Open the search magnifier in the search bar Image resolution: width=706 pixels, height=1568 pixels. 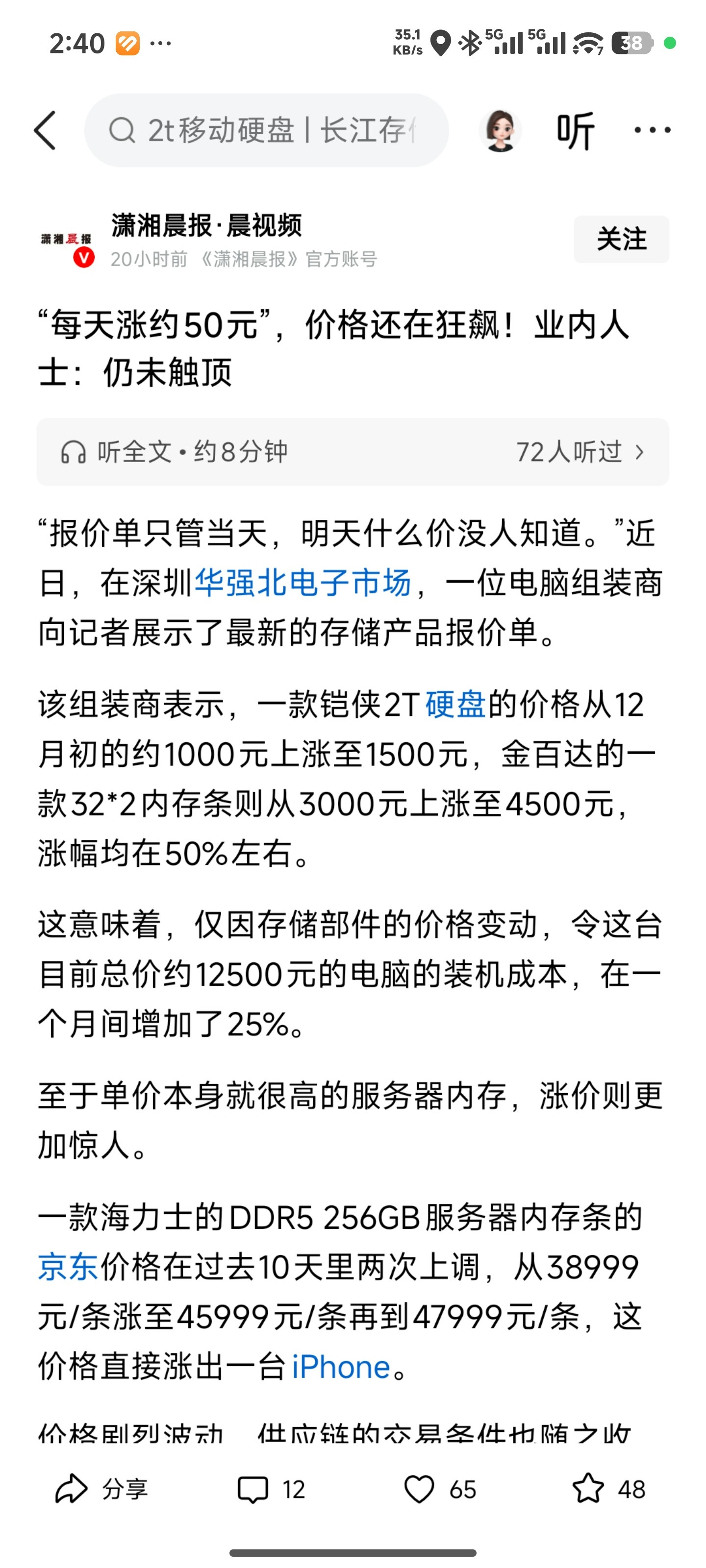pos(124,130)
